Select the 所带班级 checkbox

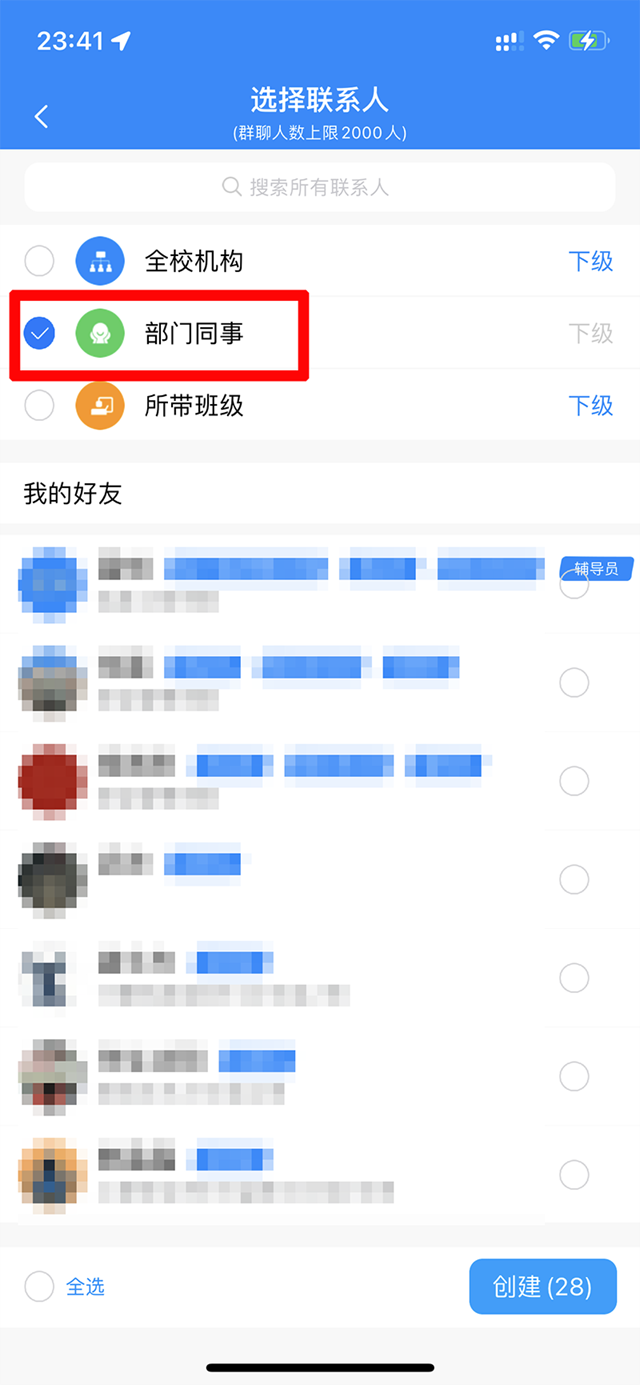(39, 406)
